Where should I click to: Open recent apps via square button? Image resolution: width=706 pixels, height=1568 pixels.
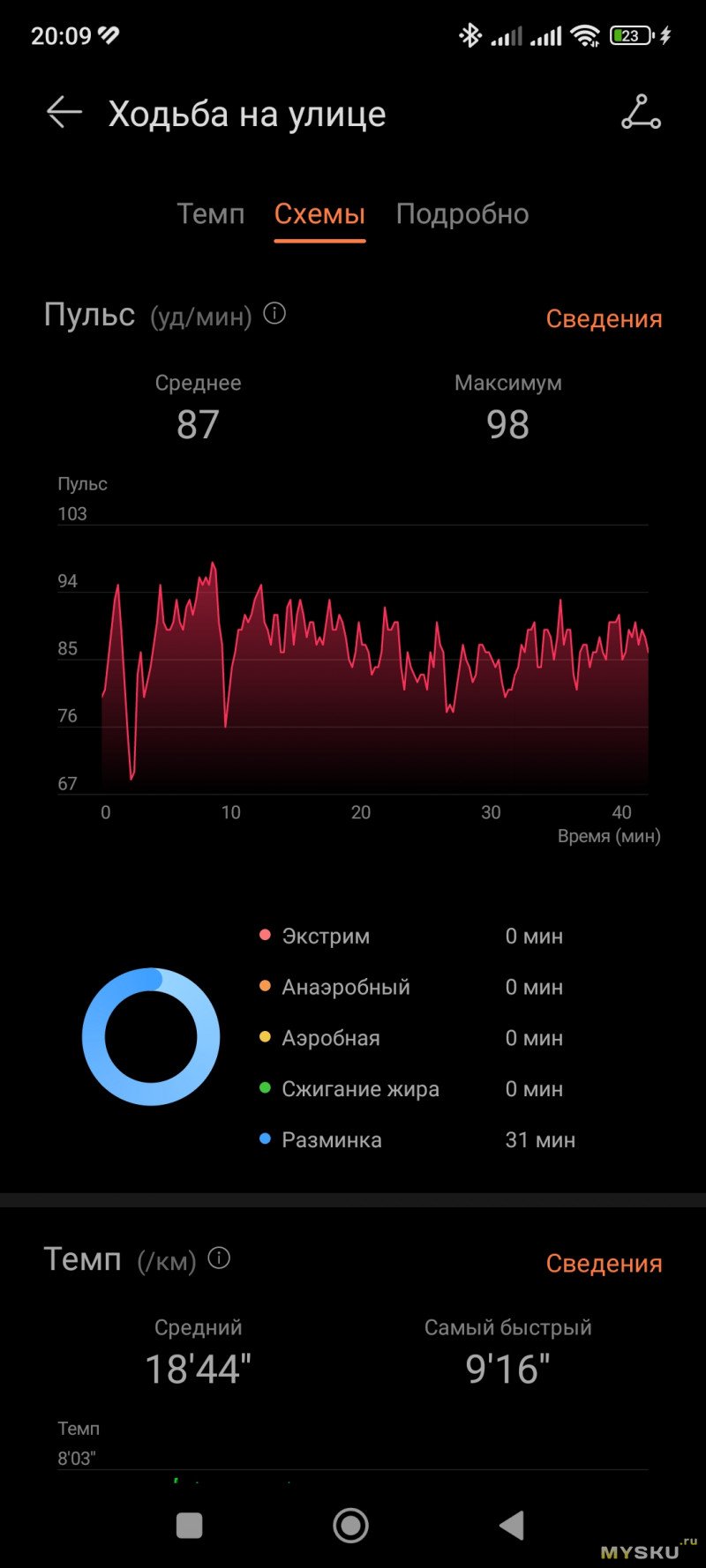190,1525
